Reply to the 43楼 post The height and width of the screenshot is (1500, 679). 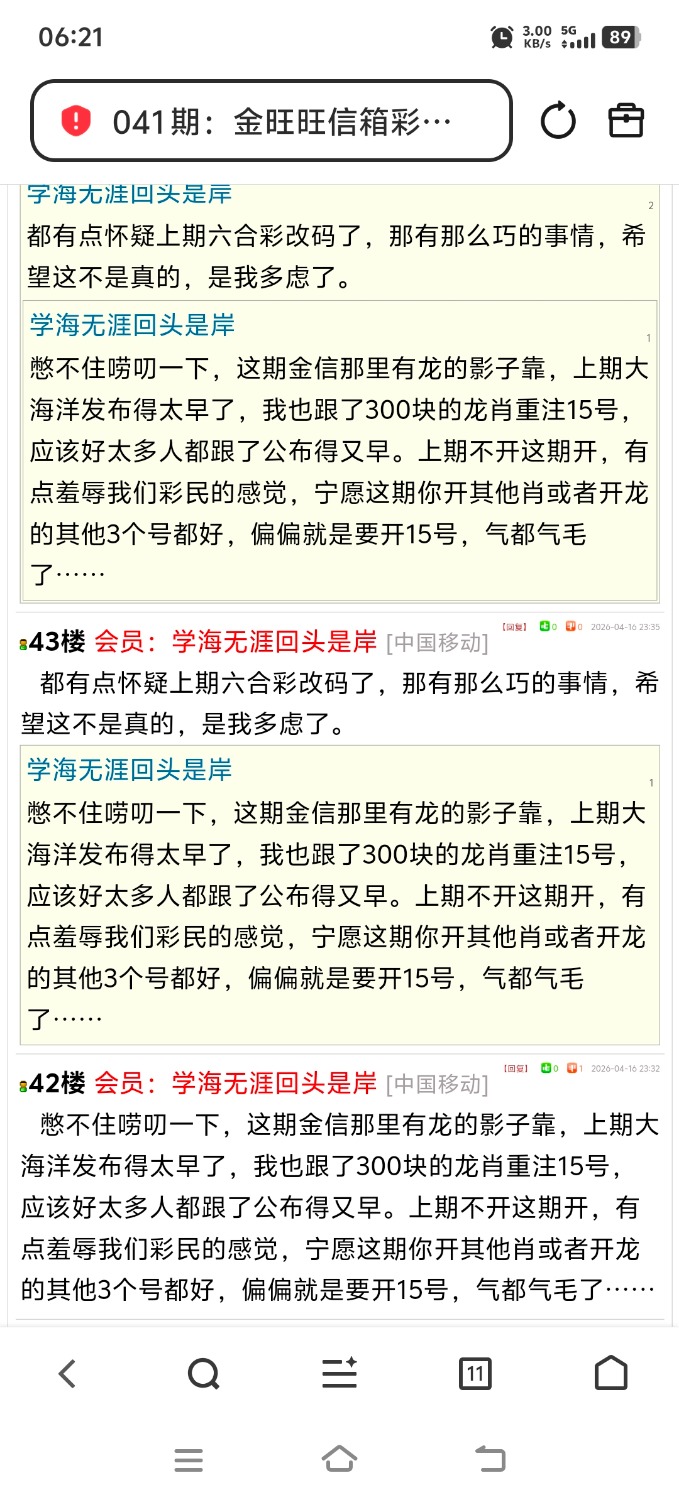514,627
